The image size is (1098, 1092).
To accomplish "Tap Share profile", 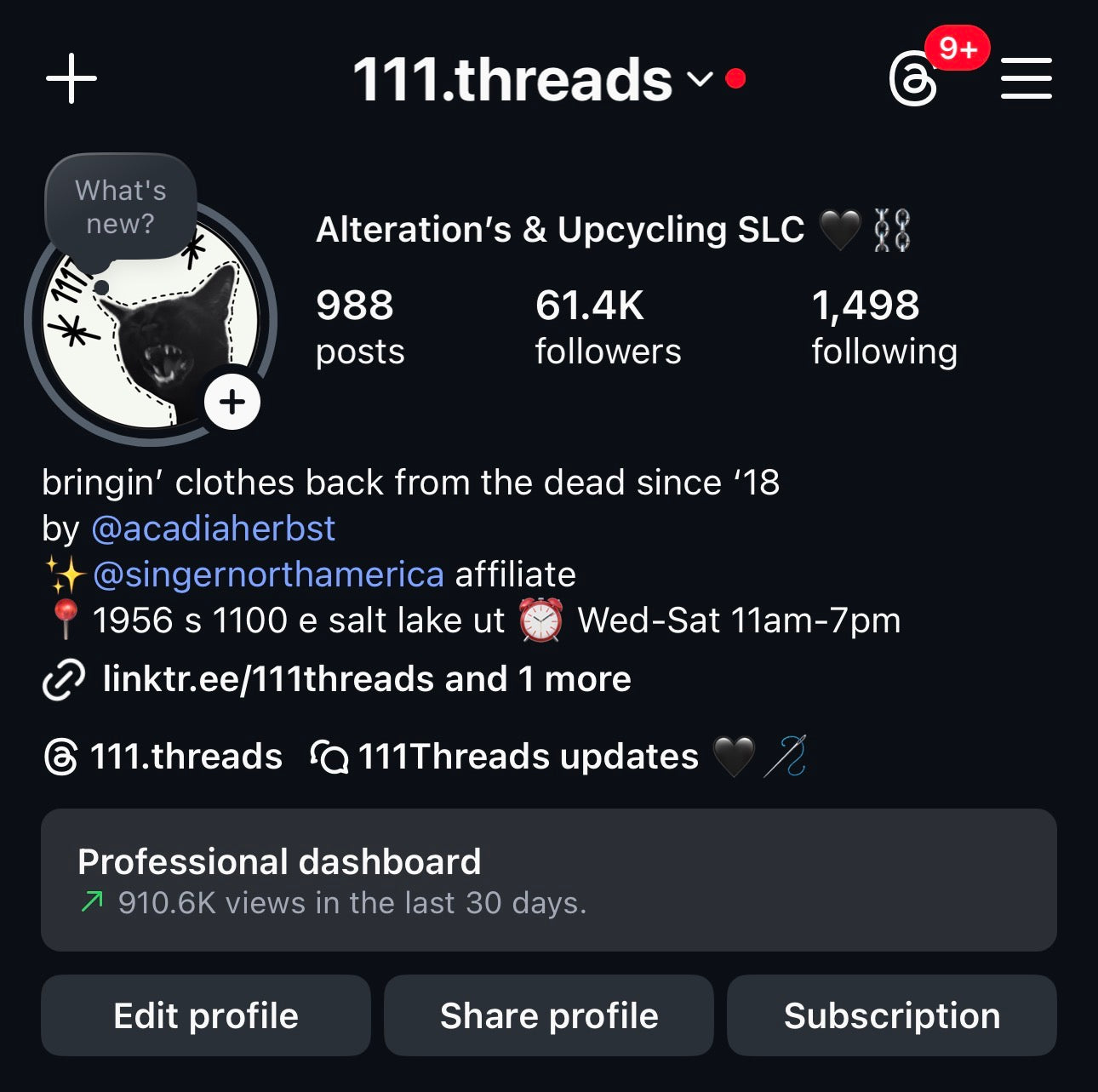I will pyautogui.click(x=549, y=1015).
